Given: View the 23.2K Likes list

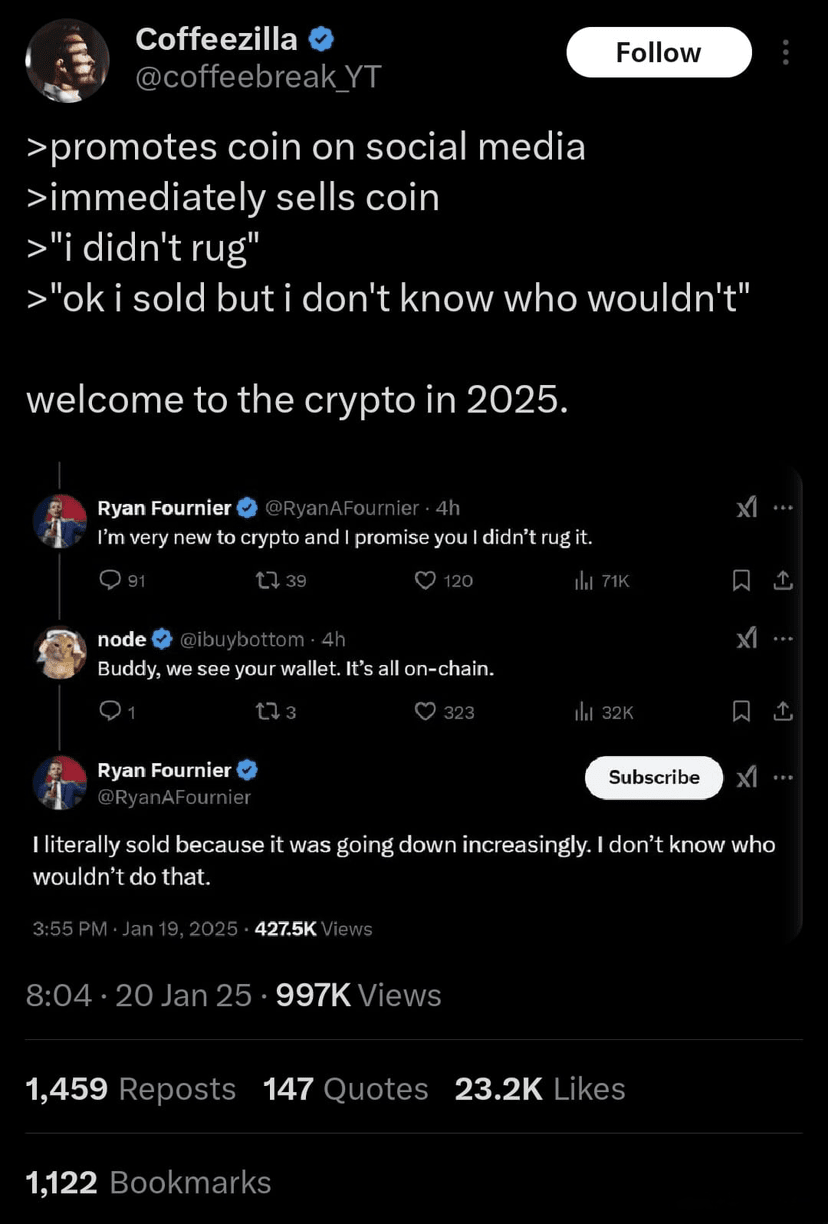Looking at the screenshot, I should click(539, 1089).
